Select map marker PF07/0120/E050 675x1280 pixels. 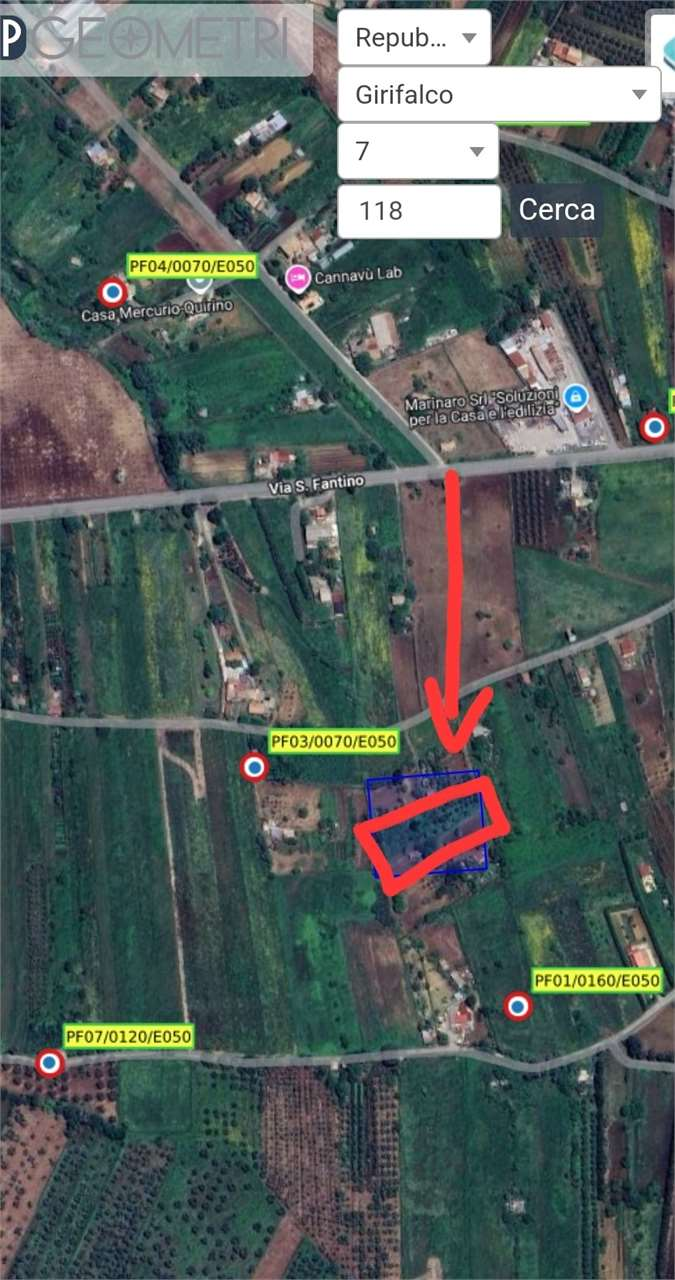[x=49, y=1062]
